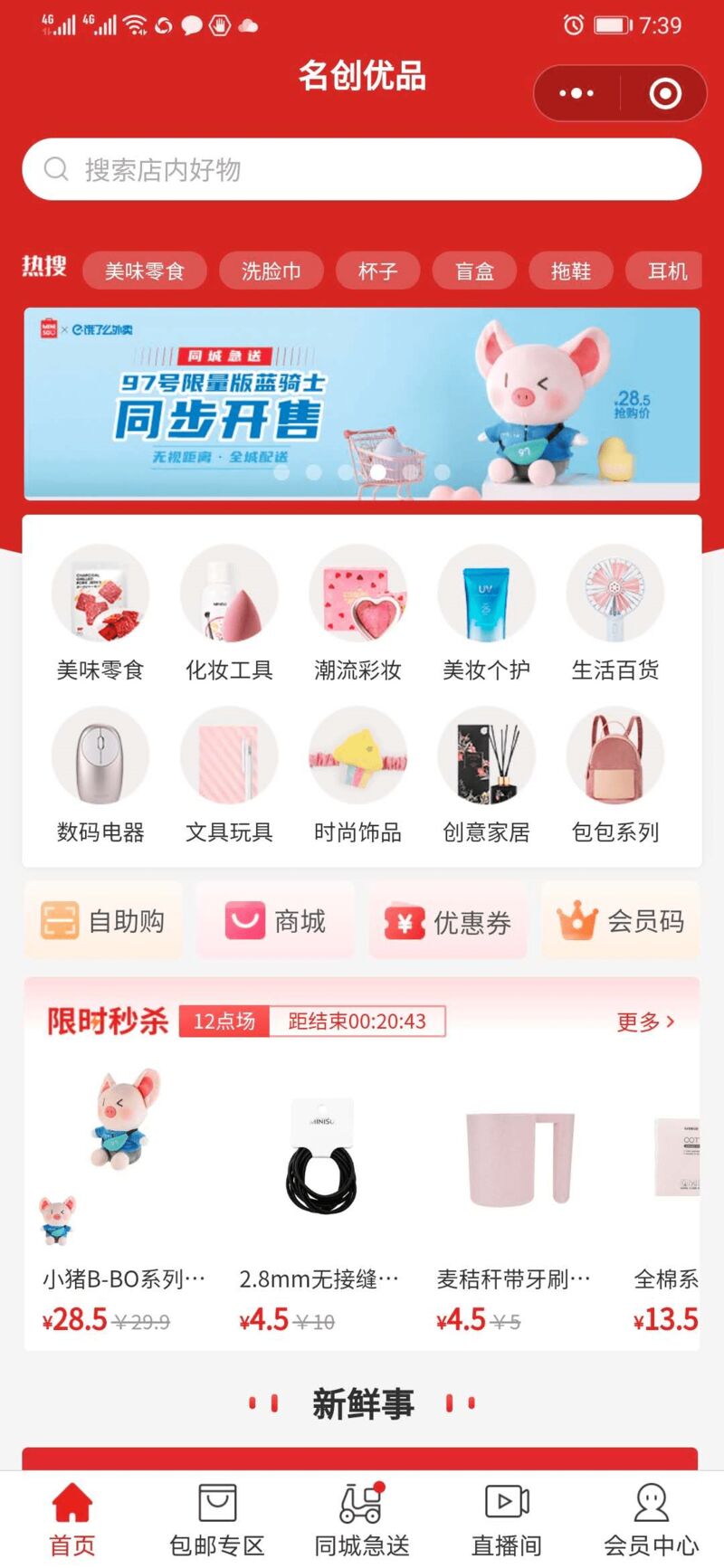Open 优惠券 coupons
724x1568 pixels.
448,921
